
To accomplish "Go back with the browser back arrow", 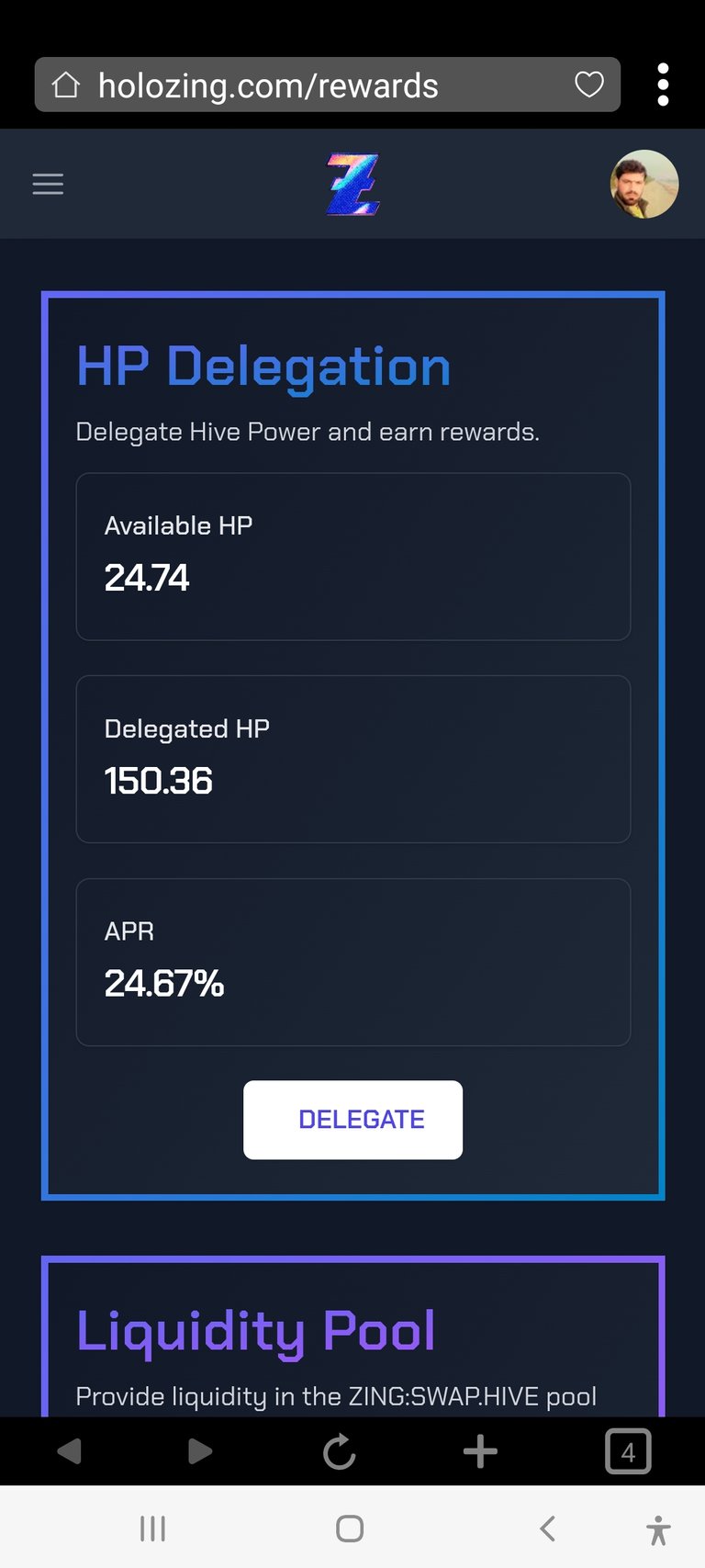I will pos(69,1451).
